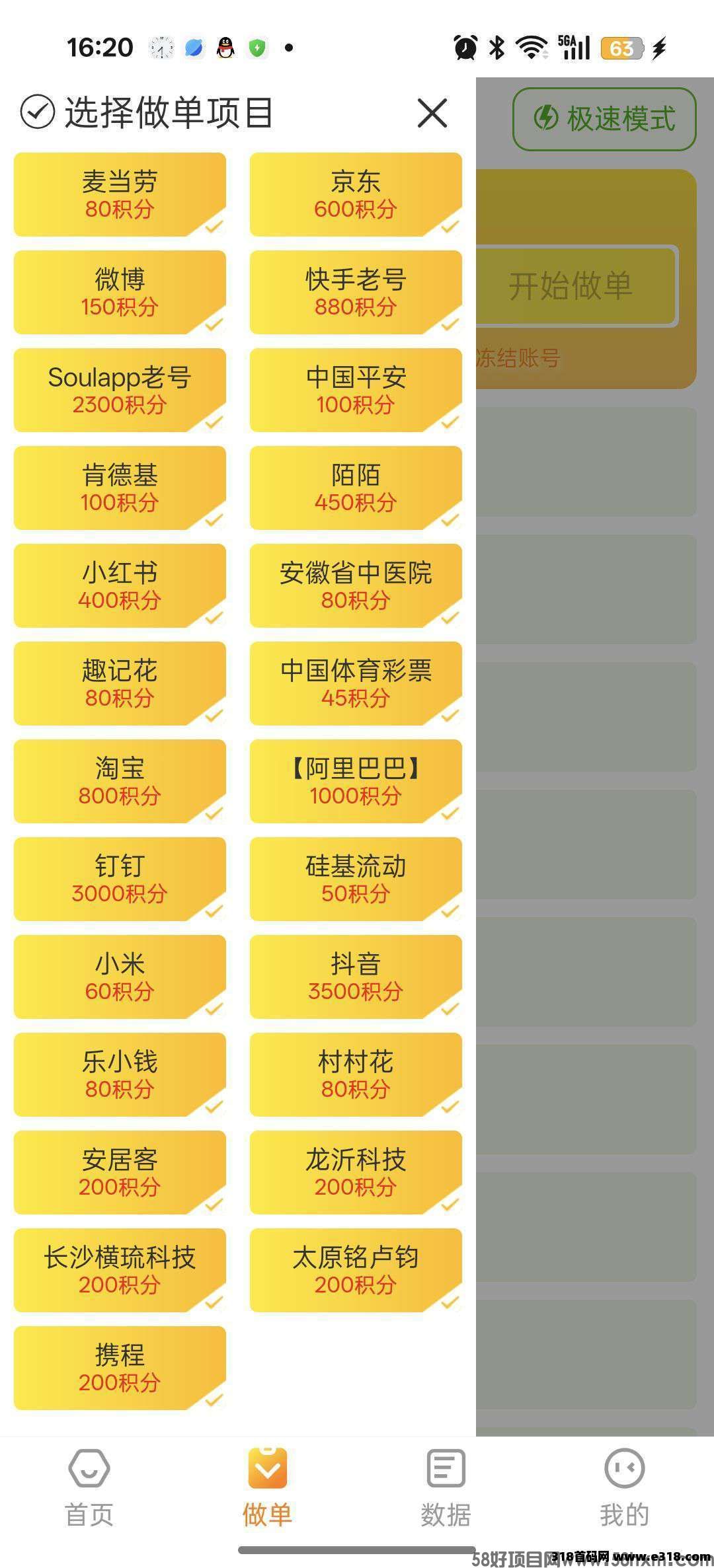Go to the 我的 tab

pos(624,1487)
